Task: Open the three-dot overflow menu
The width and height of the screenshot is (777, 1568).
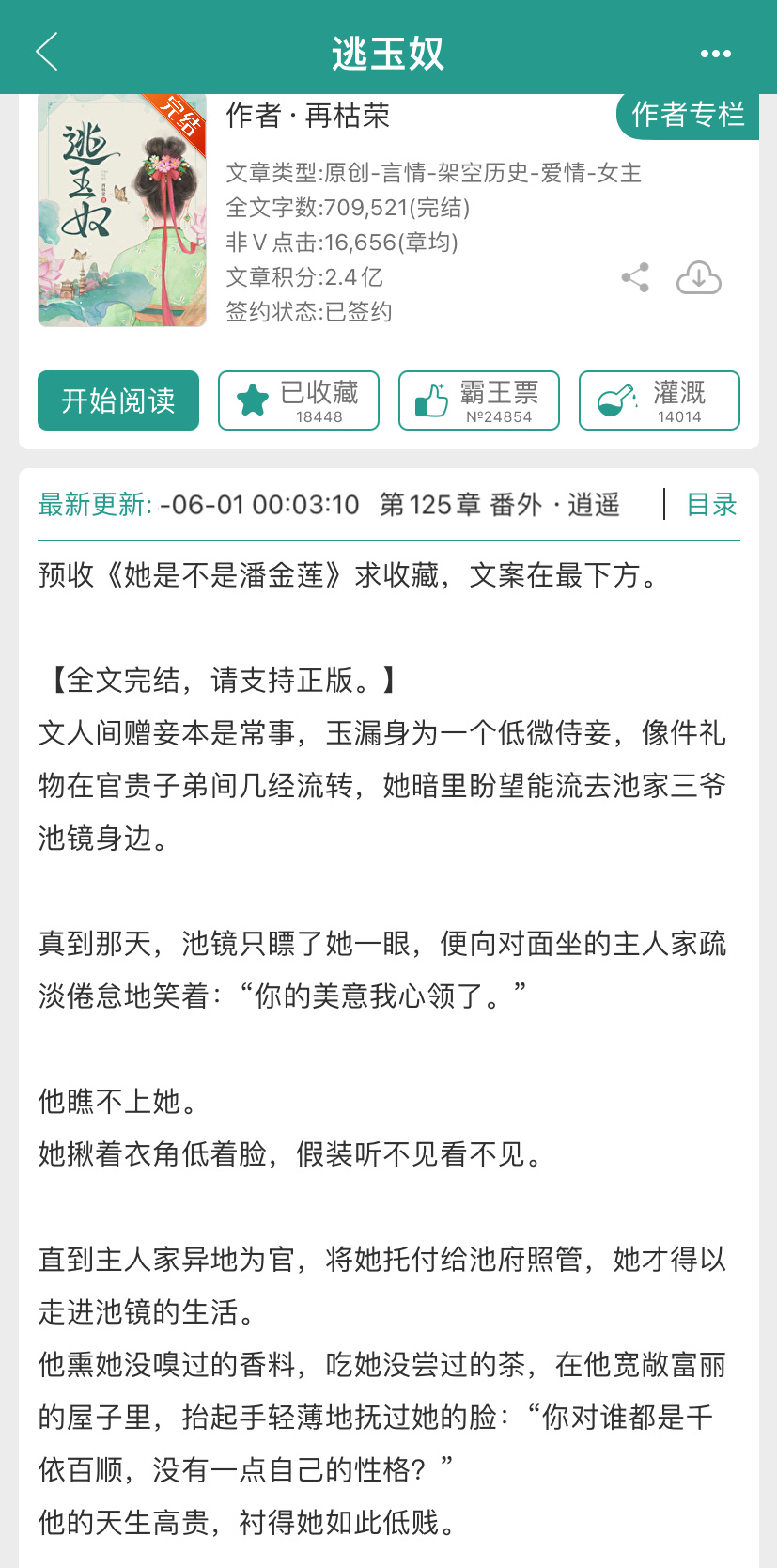Action: click(x=716, y=54)
